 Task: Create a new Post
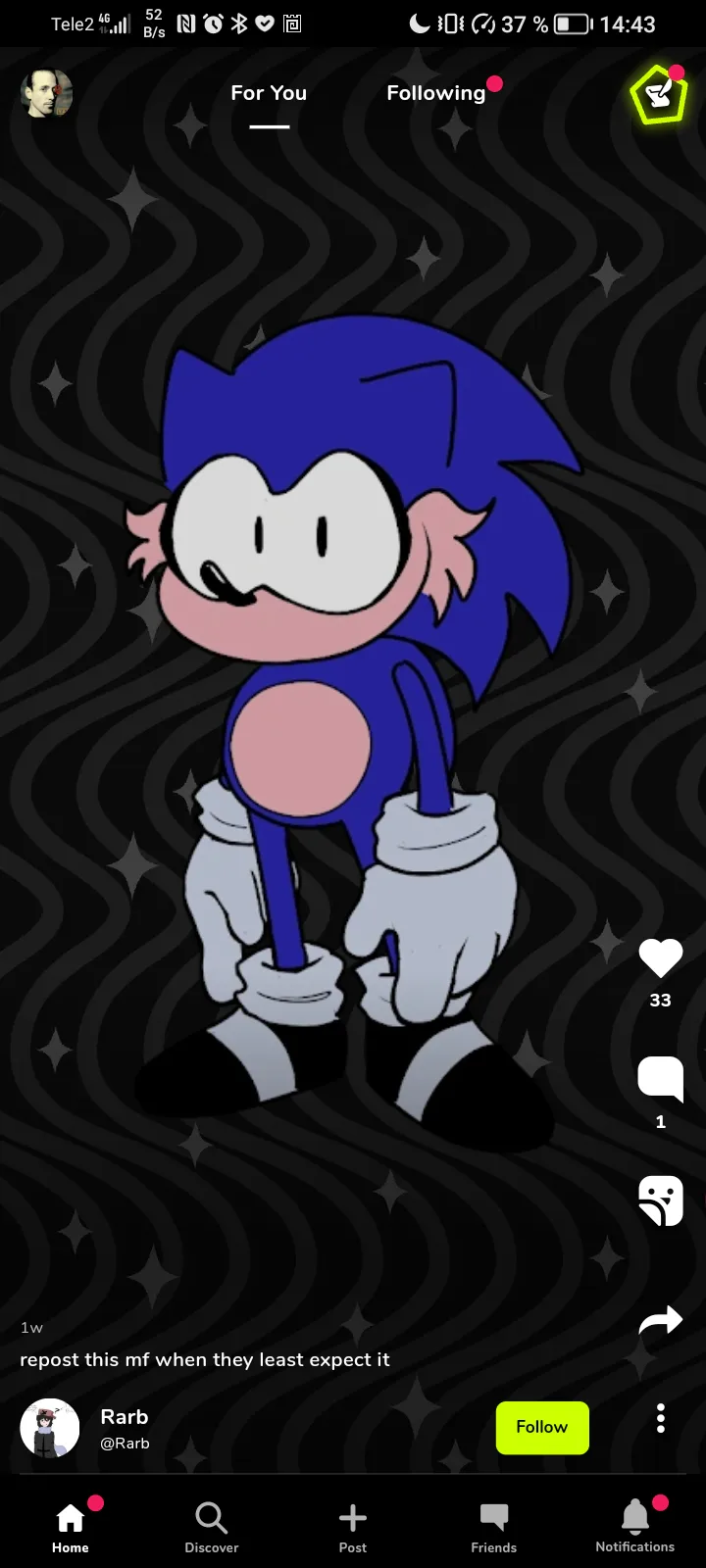click(x=353, y=1527)
